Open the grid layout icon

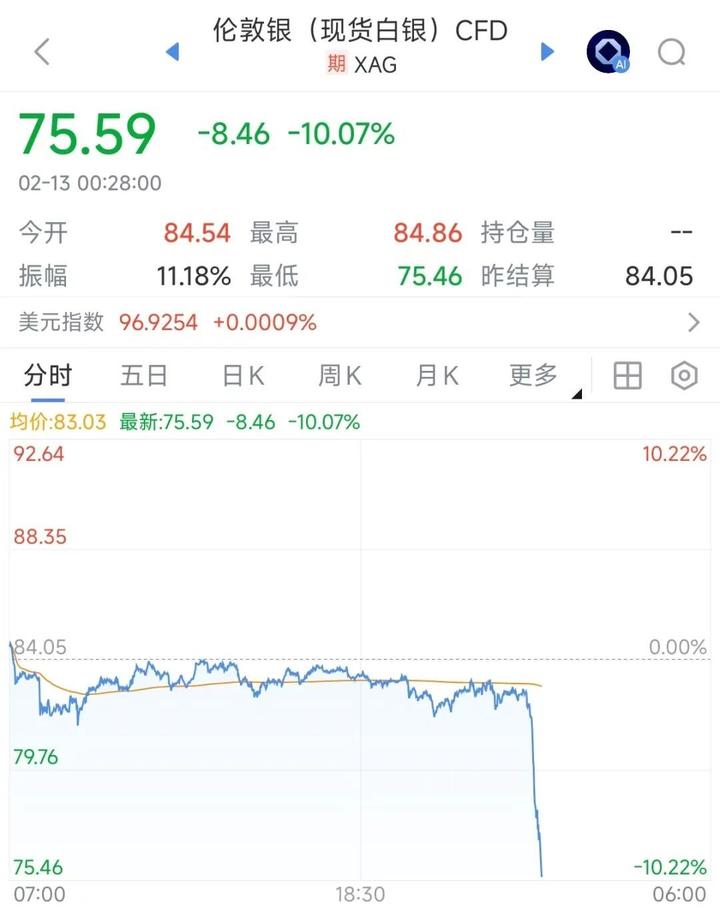pos(627,376)
